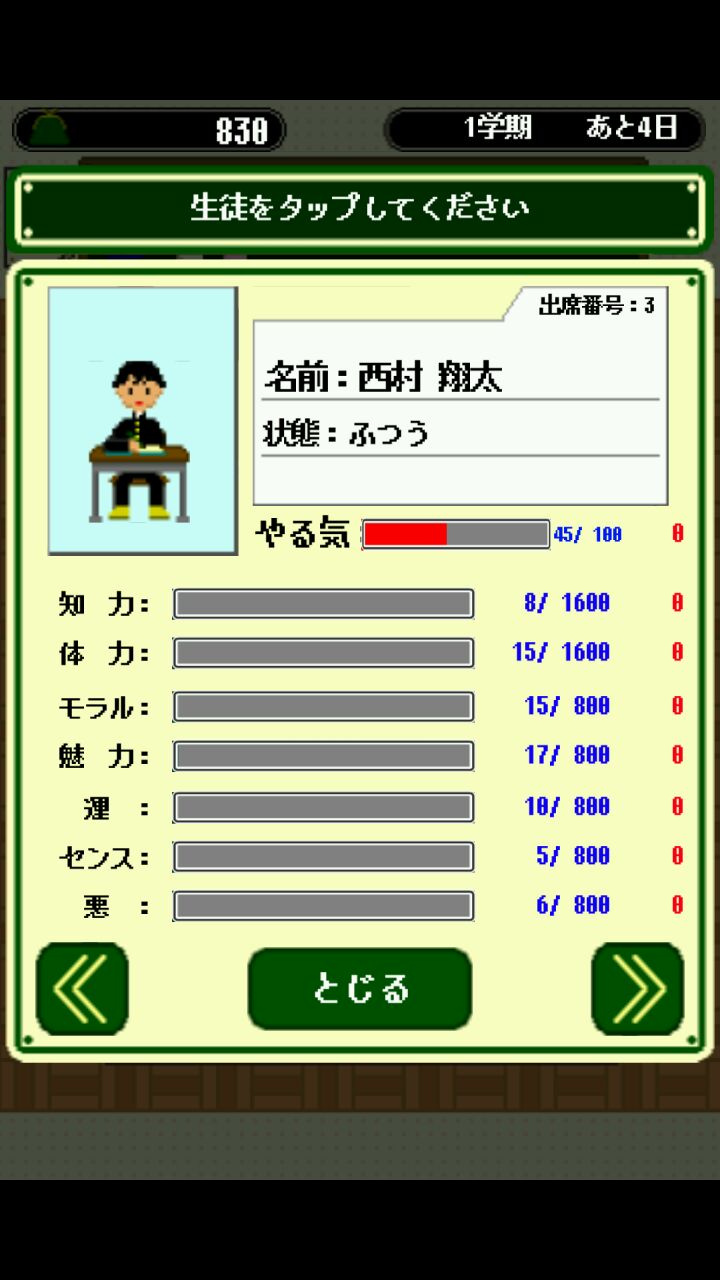Go to the previous student with left arrows

click(82, 989)
